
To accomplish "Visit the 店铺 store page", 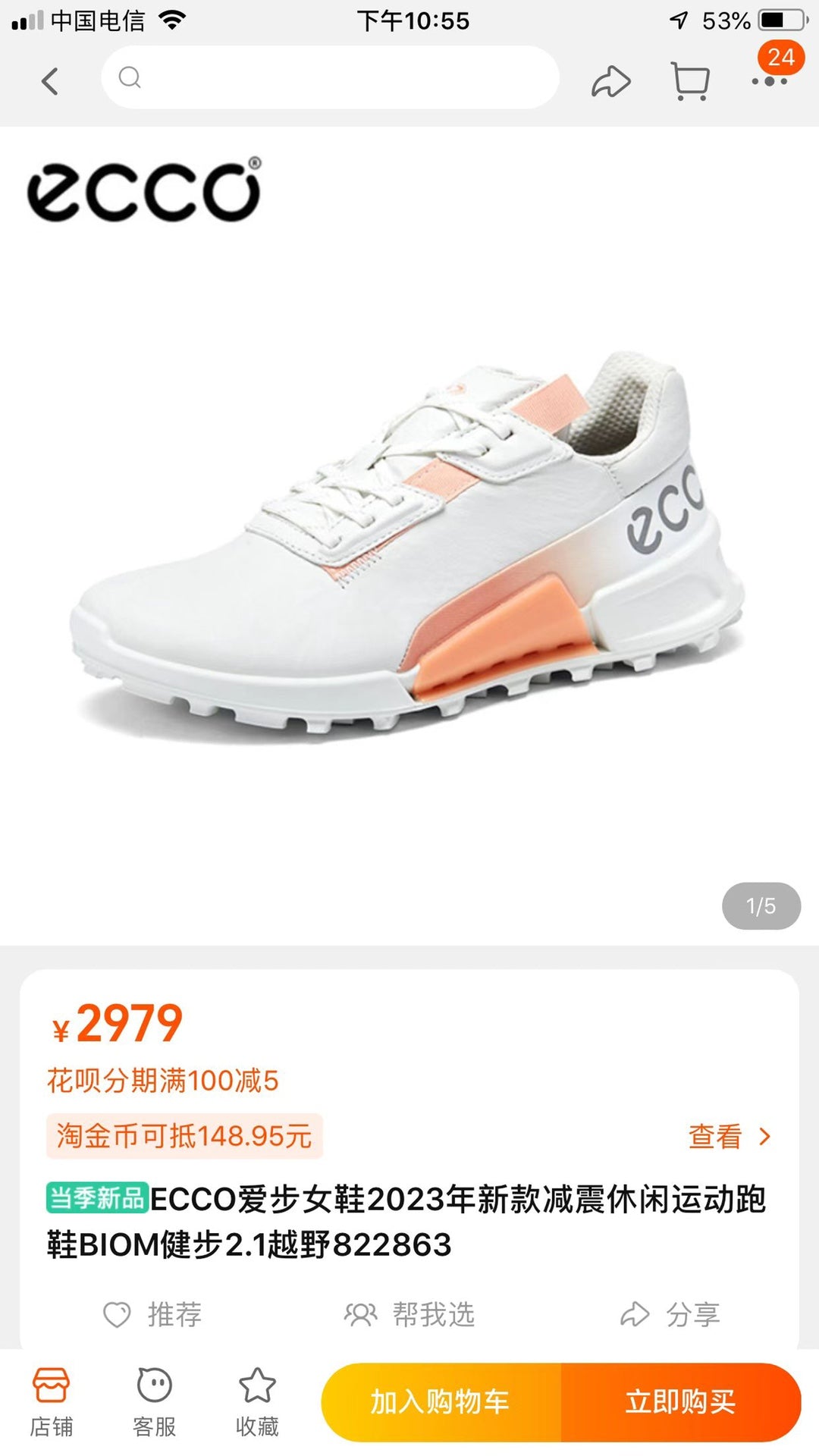I will click(52, 1403).
